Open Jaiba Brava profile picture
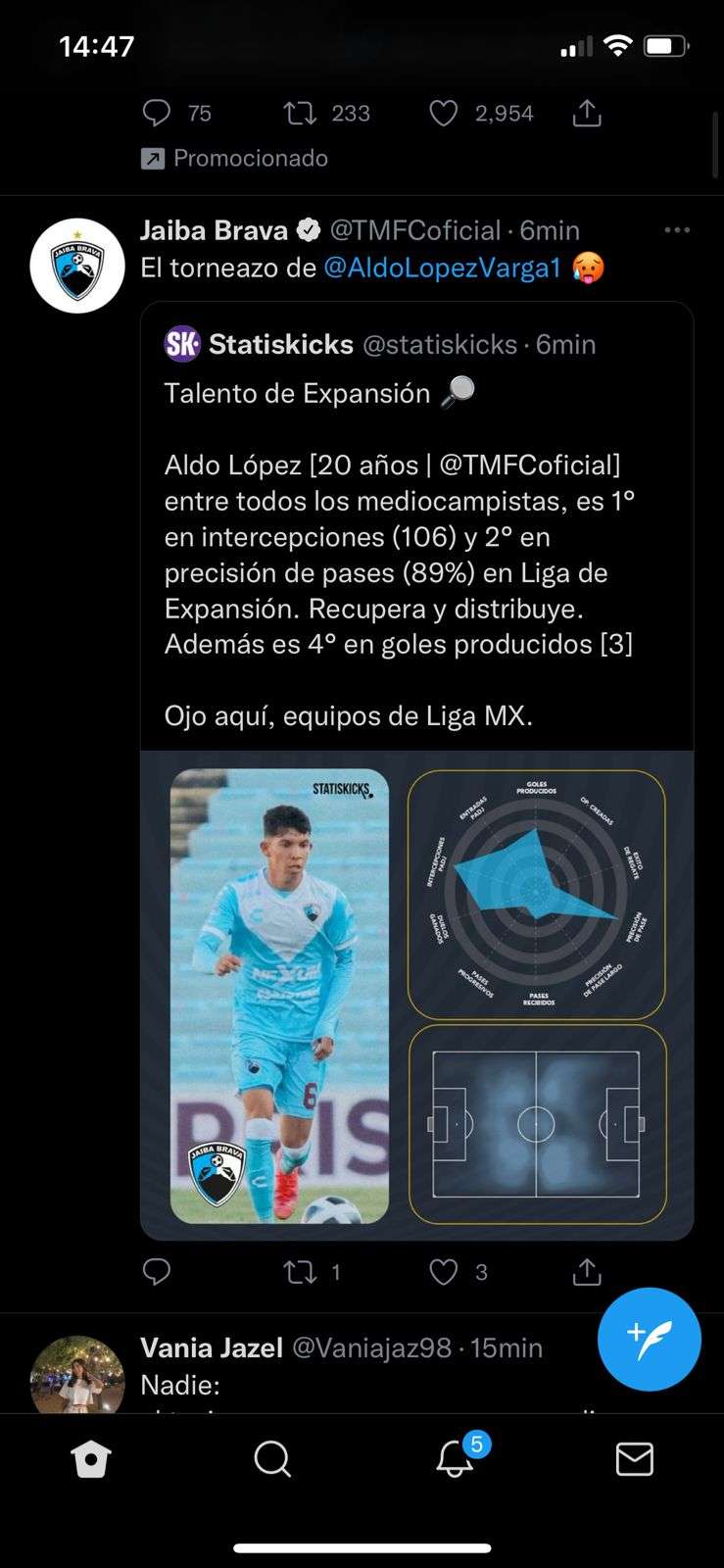This screenshot has width=724, height=1568. (x=77, y=266)
